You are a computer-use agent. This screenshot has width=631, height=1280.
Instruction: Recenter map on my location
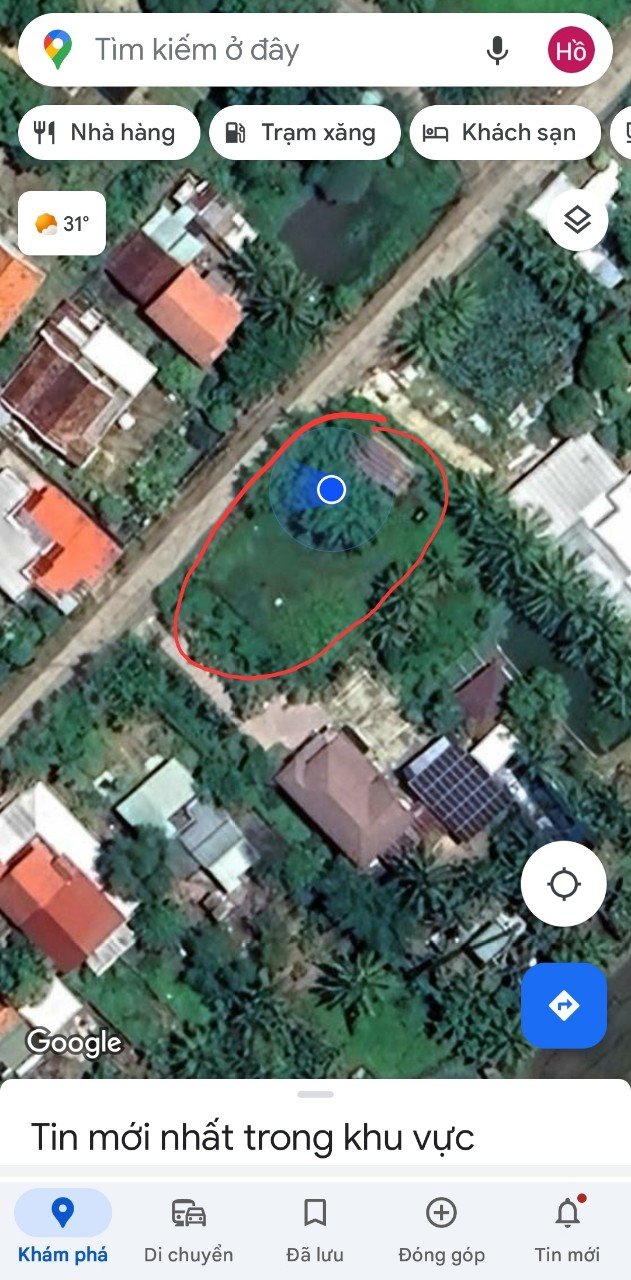coord(564,884)
